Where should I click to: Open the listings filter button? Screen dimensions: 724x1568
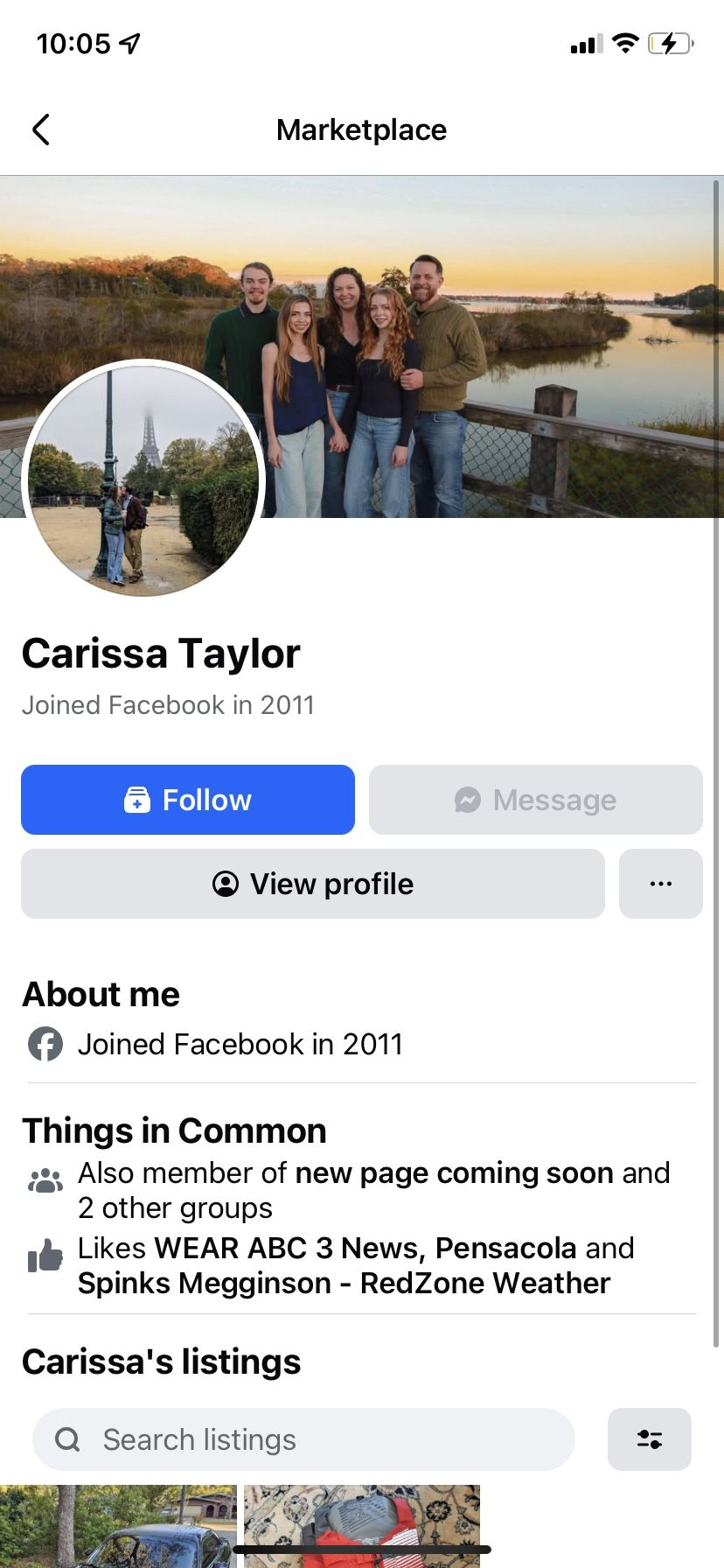point(649,1439)
